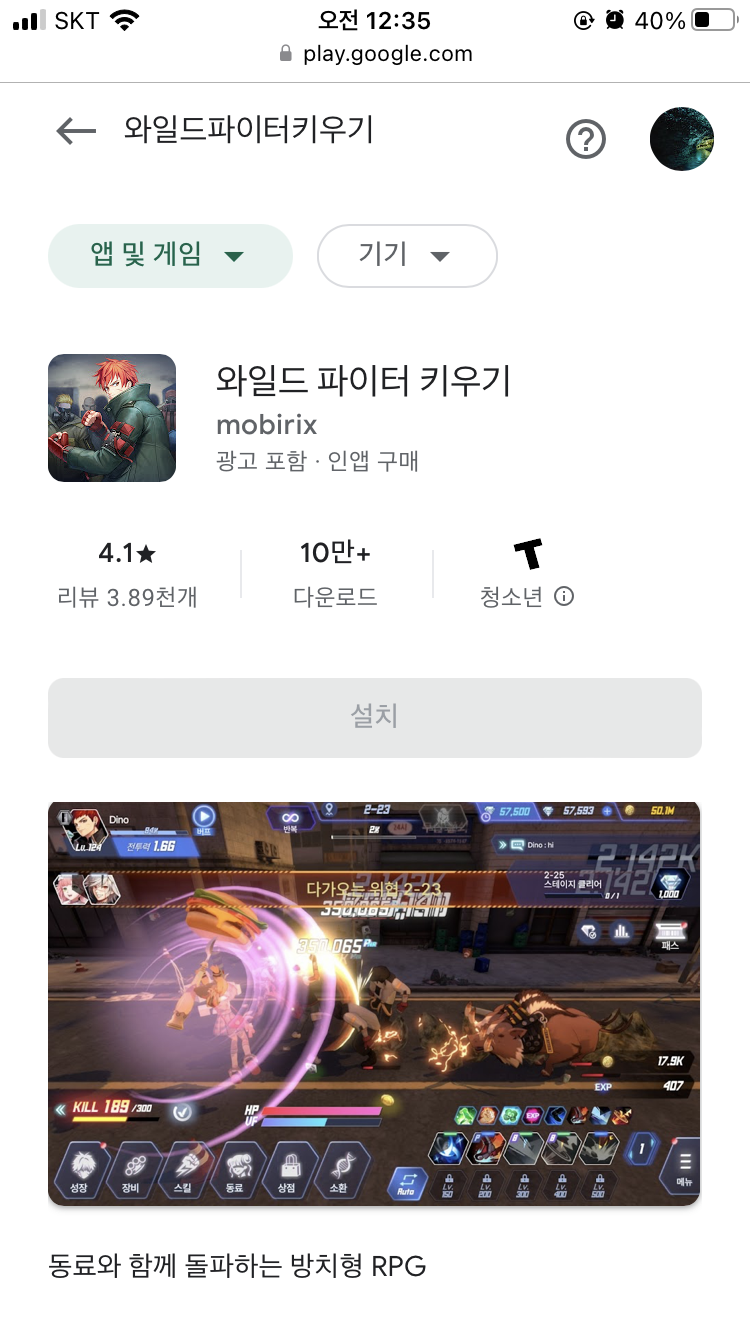Viewport: 750px width, 1334px height.
Task: Tap the 청소년 rating info icon
Action: (564, 597)
